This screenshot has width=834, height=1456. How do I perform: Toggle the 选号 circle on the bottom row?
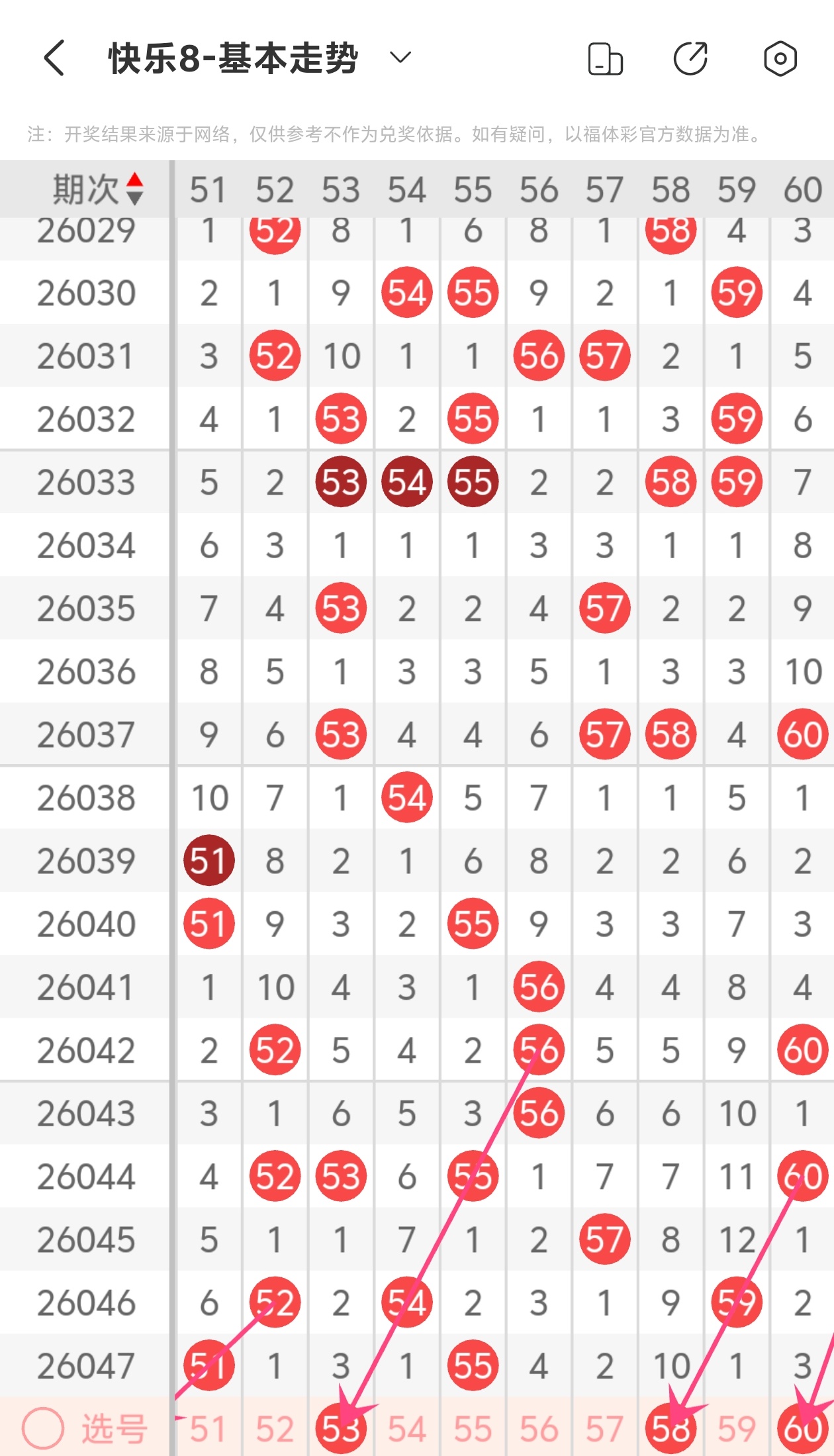tap(43, 1428)
